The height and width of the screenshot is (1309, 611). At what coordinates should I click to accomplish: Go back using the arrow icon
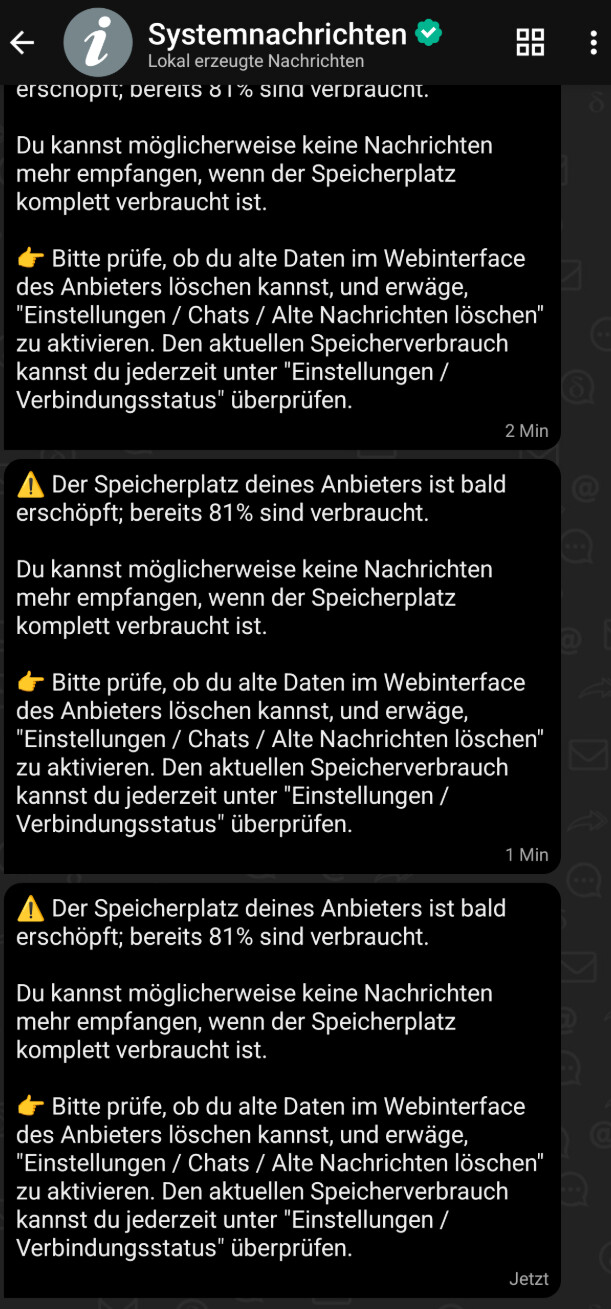22,42
